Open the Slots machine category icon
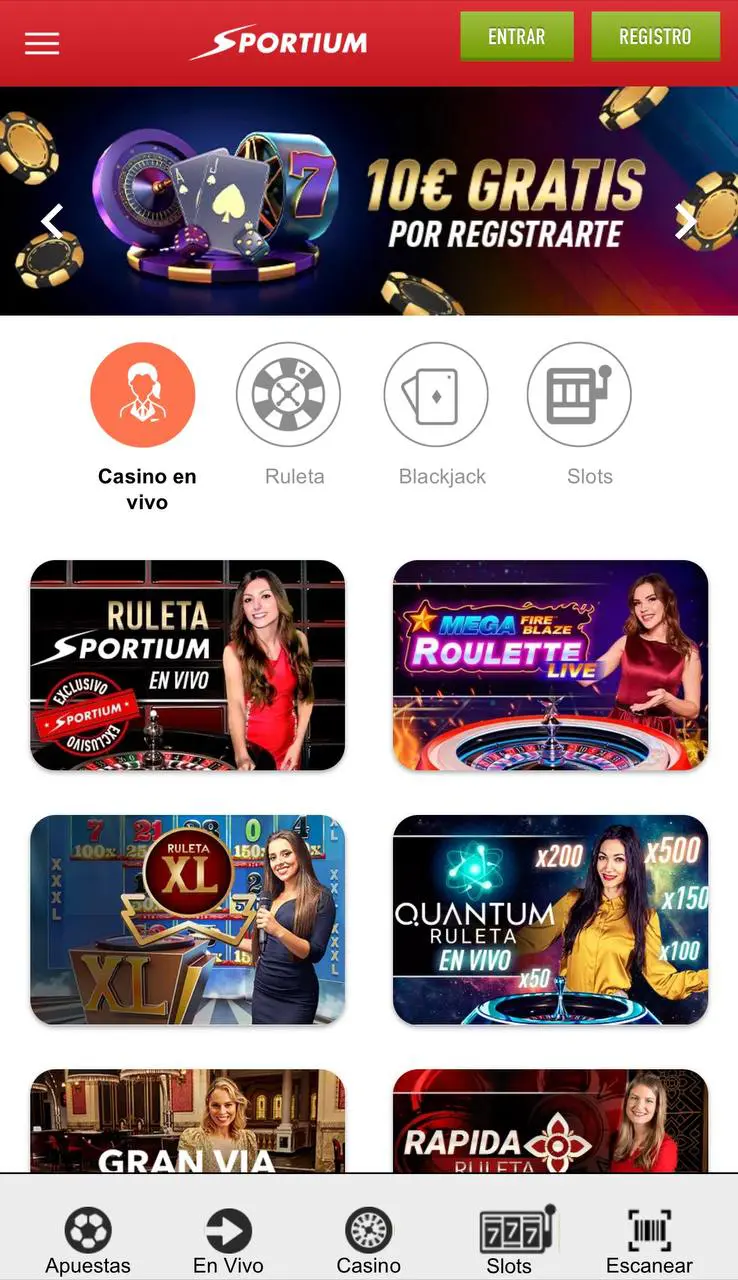Viewport: 738px width, 1280px height. (x=578, y=394)
